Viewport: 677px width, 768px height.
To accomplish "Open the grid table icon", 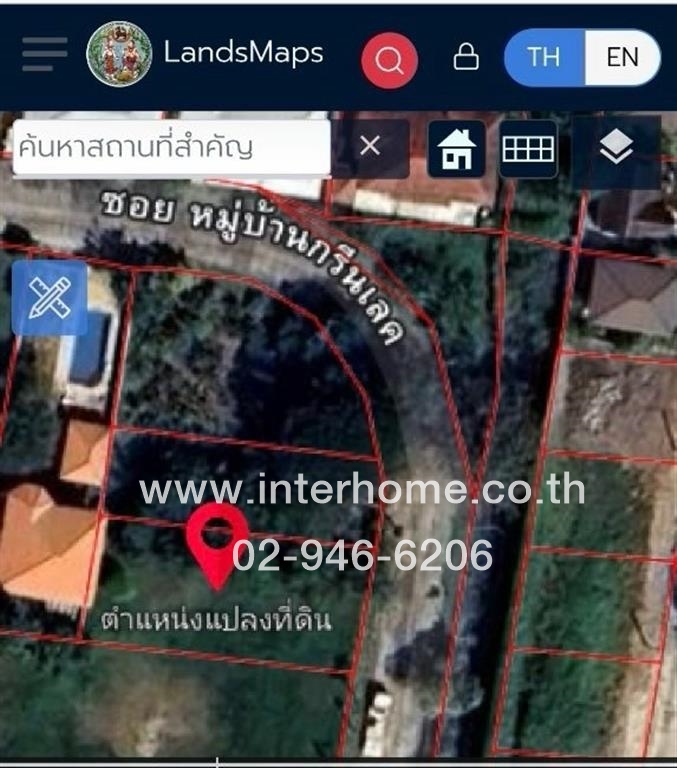I will click(528, 149).
